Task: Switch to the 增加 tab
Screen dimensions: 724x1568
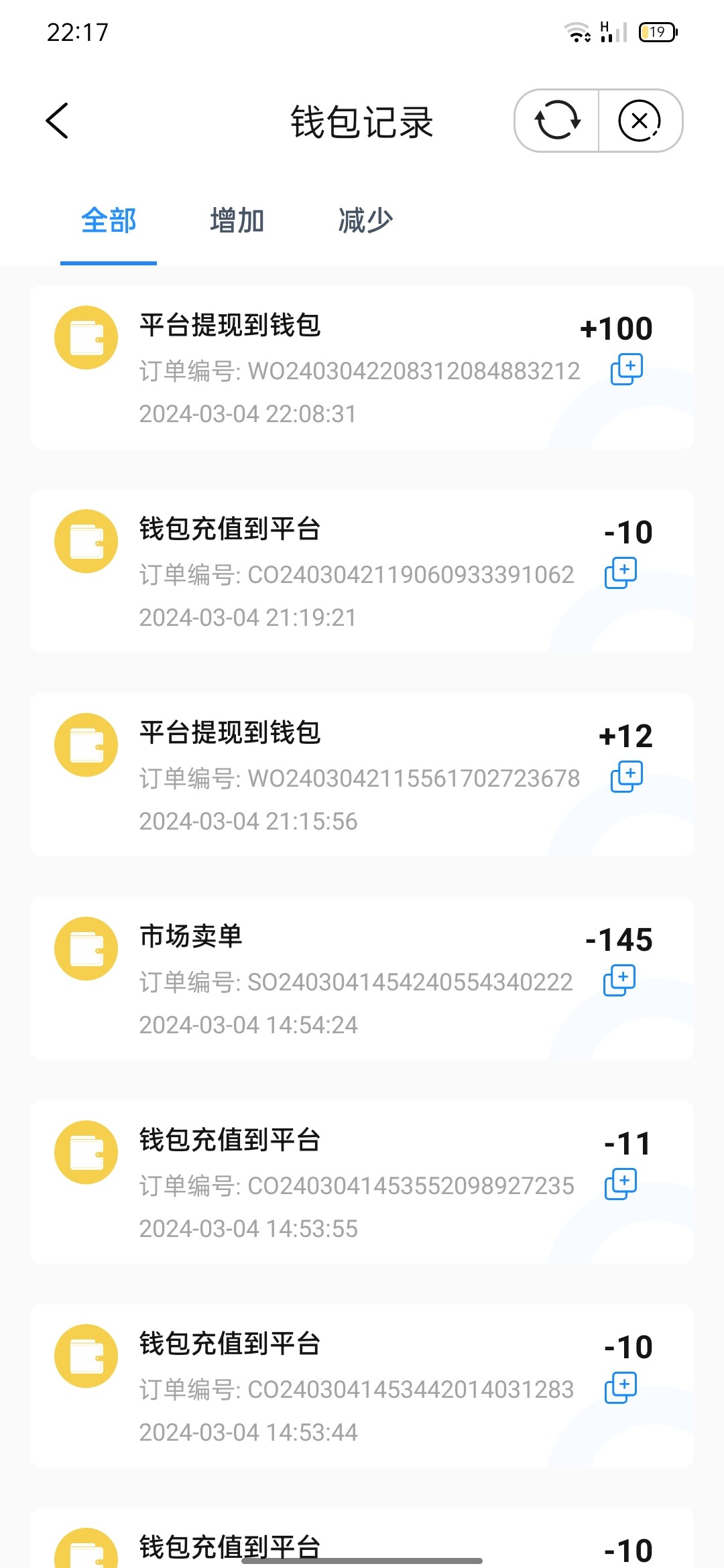Action: tap(237, 220)
